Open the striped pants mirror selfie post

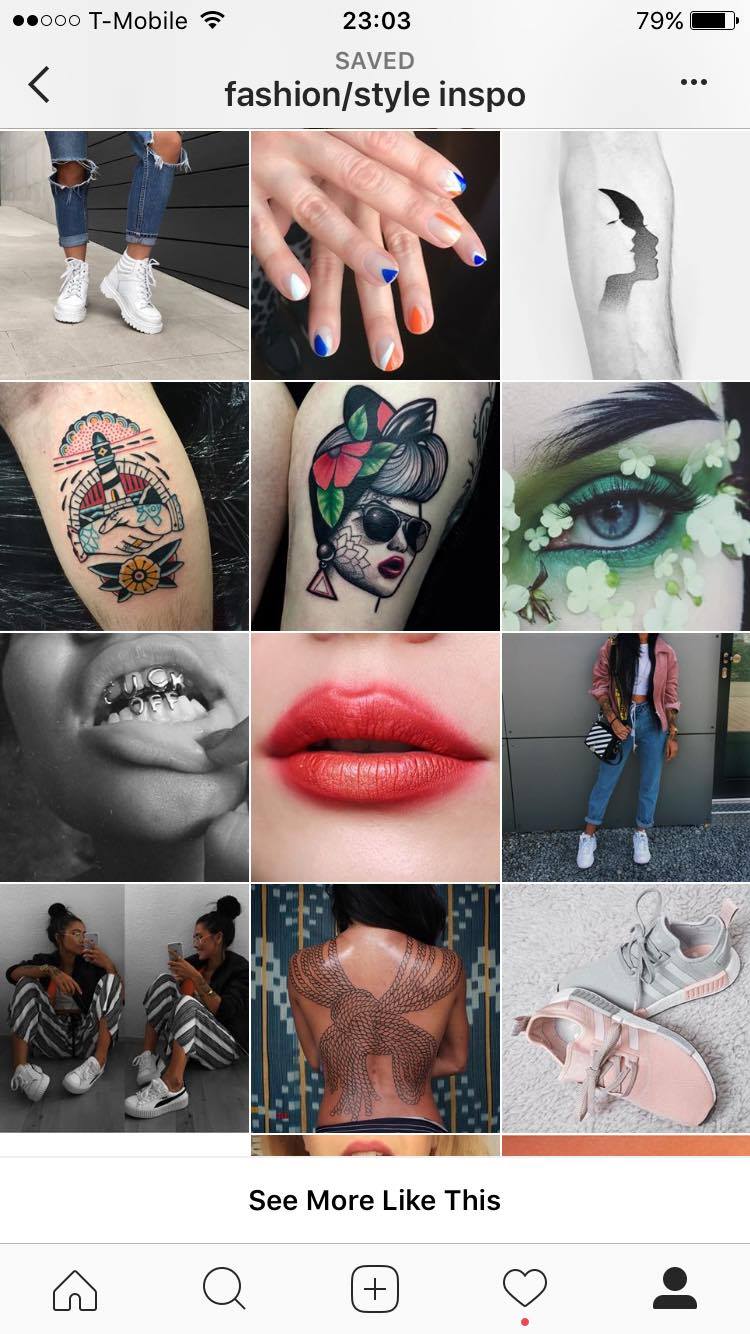pos(124,1008)
